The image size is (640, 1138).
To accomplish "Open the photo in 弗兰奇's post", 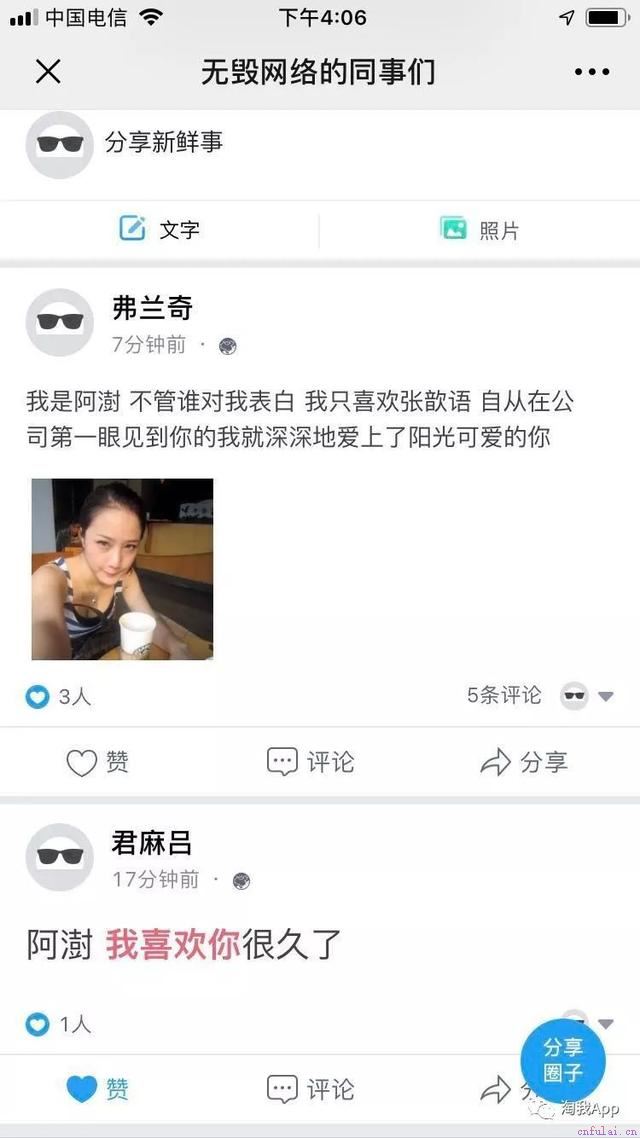I will pos(122,569).
